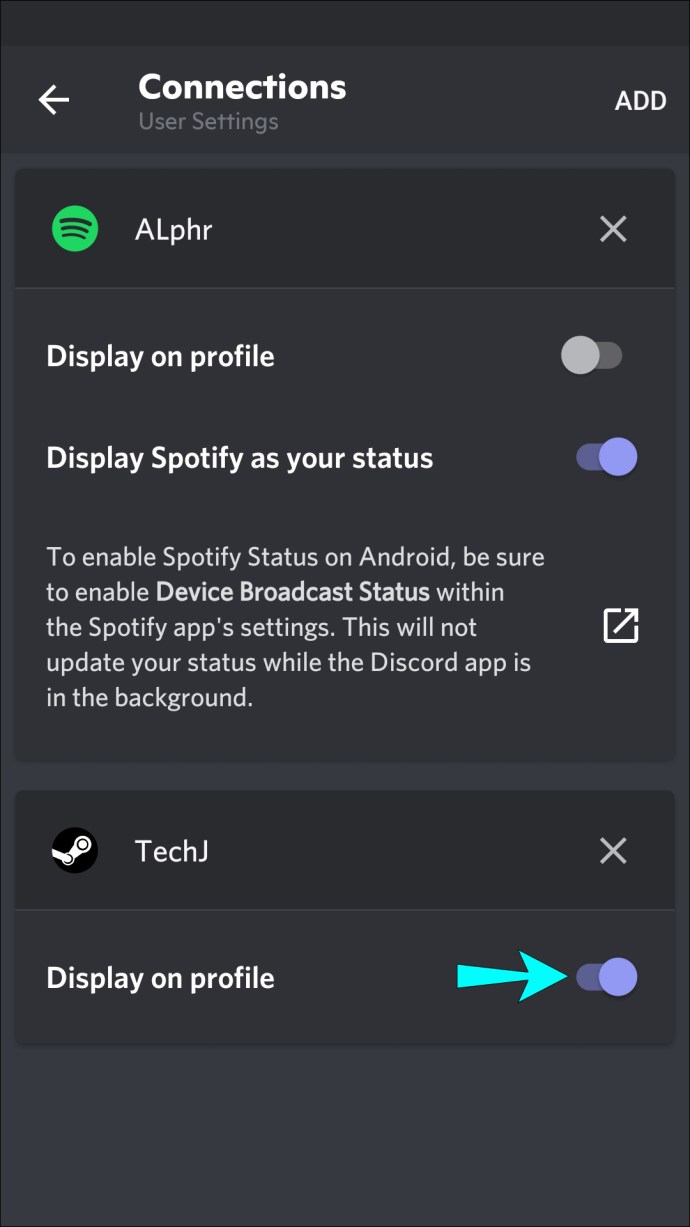Enable Display on profile for Spotify
690x1227 pixels.
[x=592, y=356]
